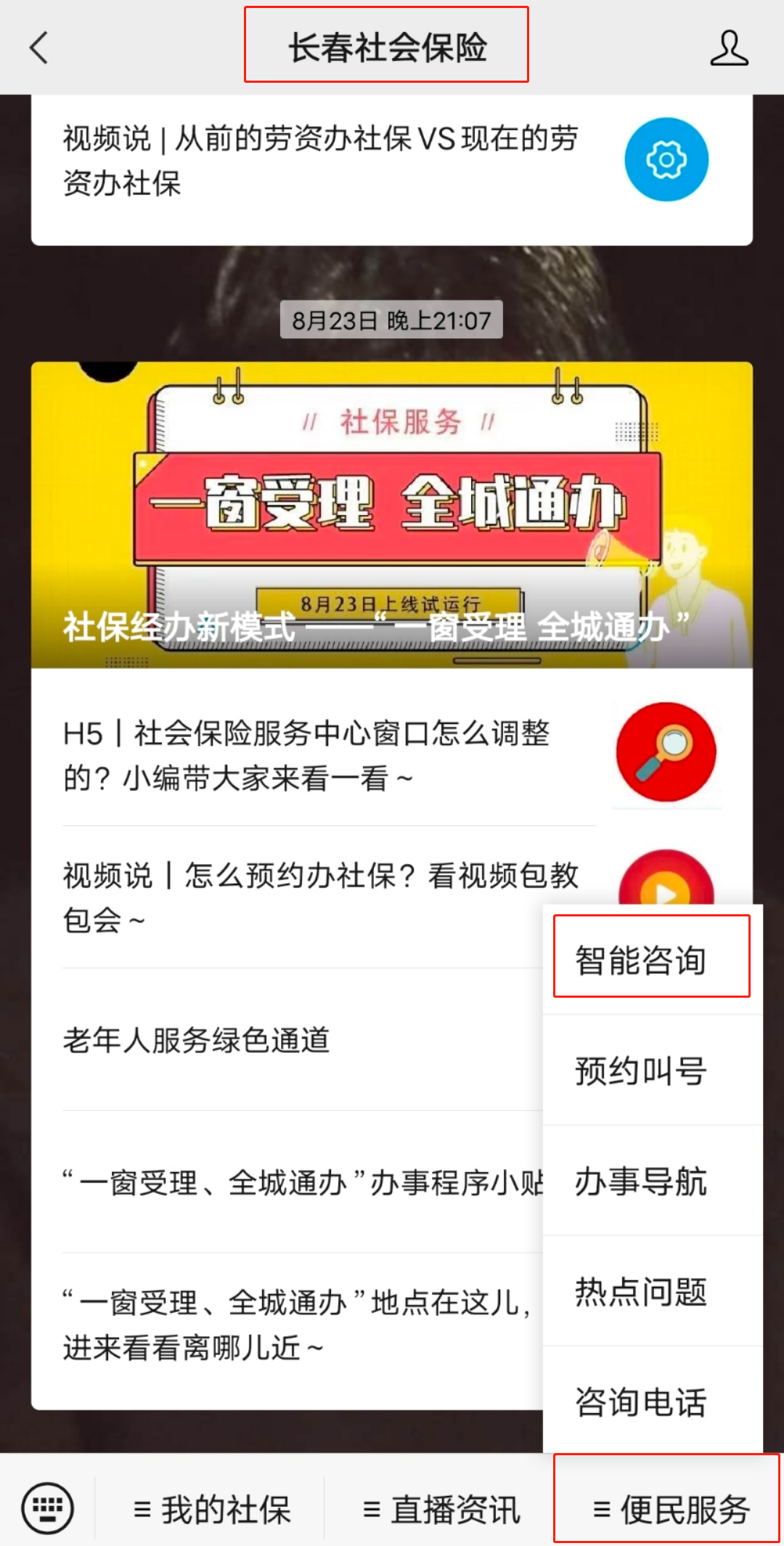Open the 视频说 从前的劳资办社保 article

(x=319, y=161)
